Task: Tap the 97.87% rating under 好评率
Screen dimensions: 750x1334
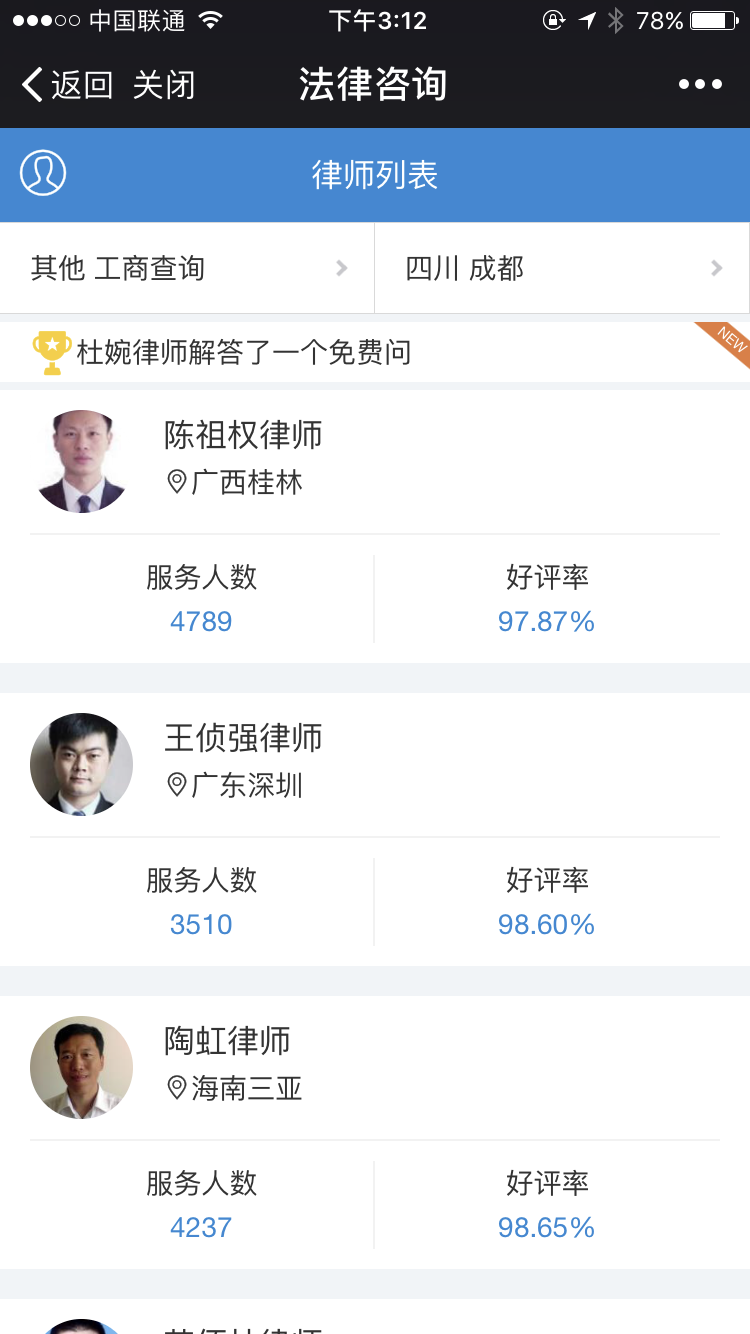Action: (546, 621)
